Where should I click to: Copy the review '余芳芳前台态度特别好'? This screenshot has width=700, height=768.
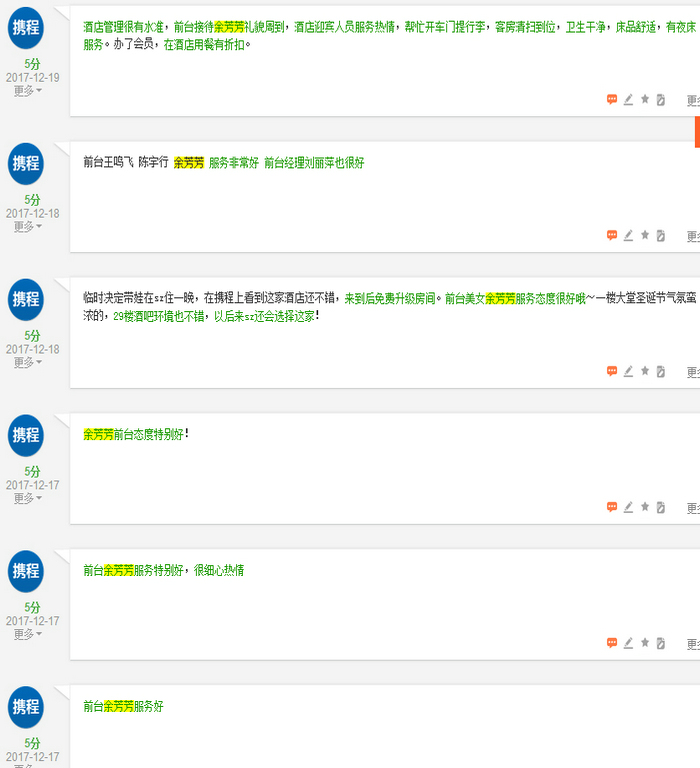point(661,508)
